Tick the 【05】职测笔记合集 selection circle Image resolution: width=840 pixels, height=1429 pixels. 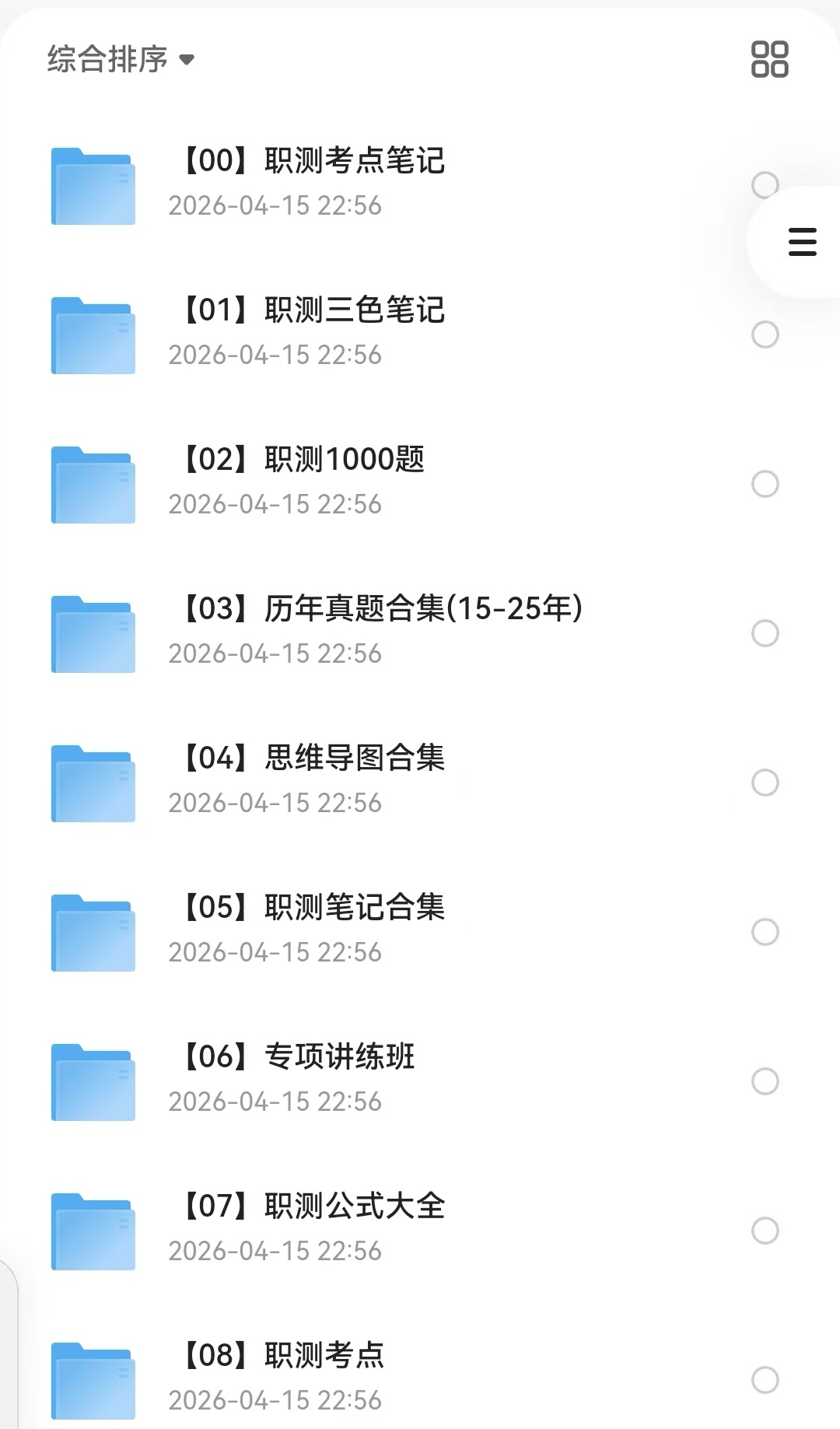click(x=765, y=932)
